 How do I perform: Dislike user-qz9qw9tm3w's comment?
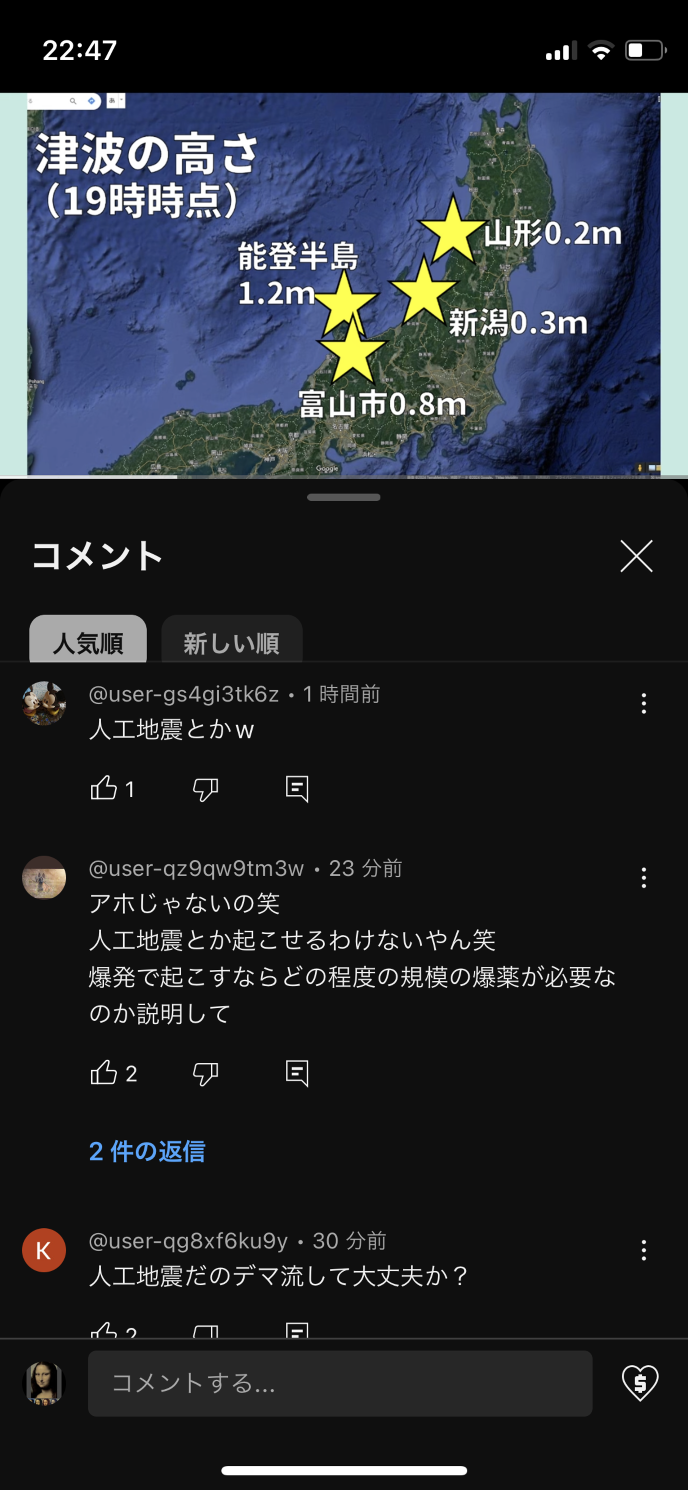205,1073
